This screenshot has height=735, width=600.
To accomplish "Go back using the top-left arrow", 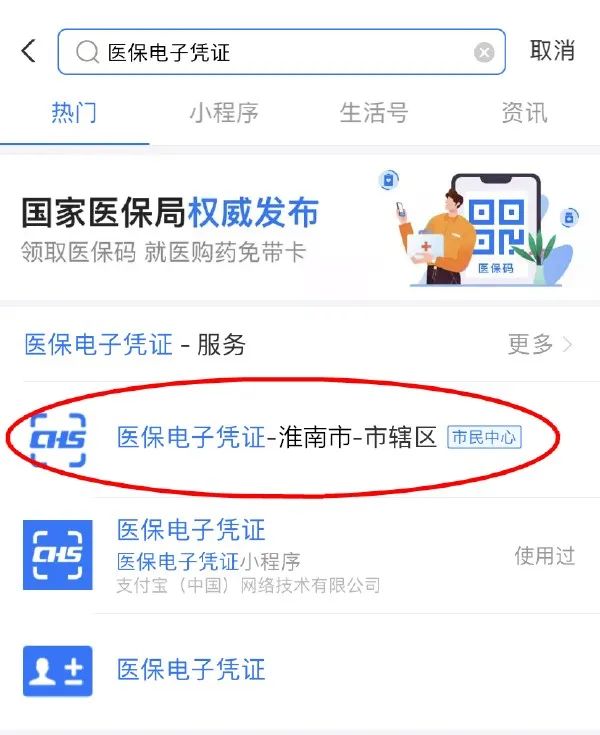I will pos(28,51).
